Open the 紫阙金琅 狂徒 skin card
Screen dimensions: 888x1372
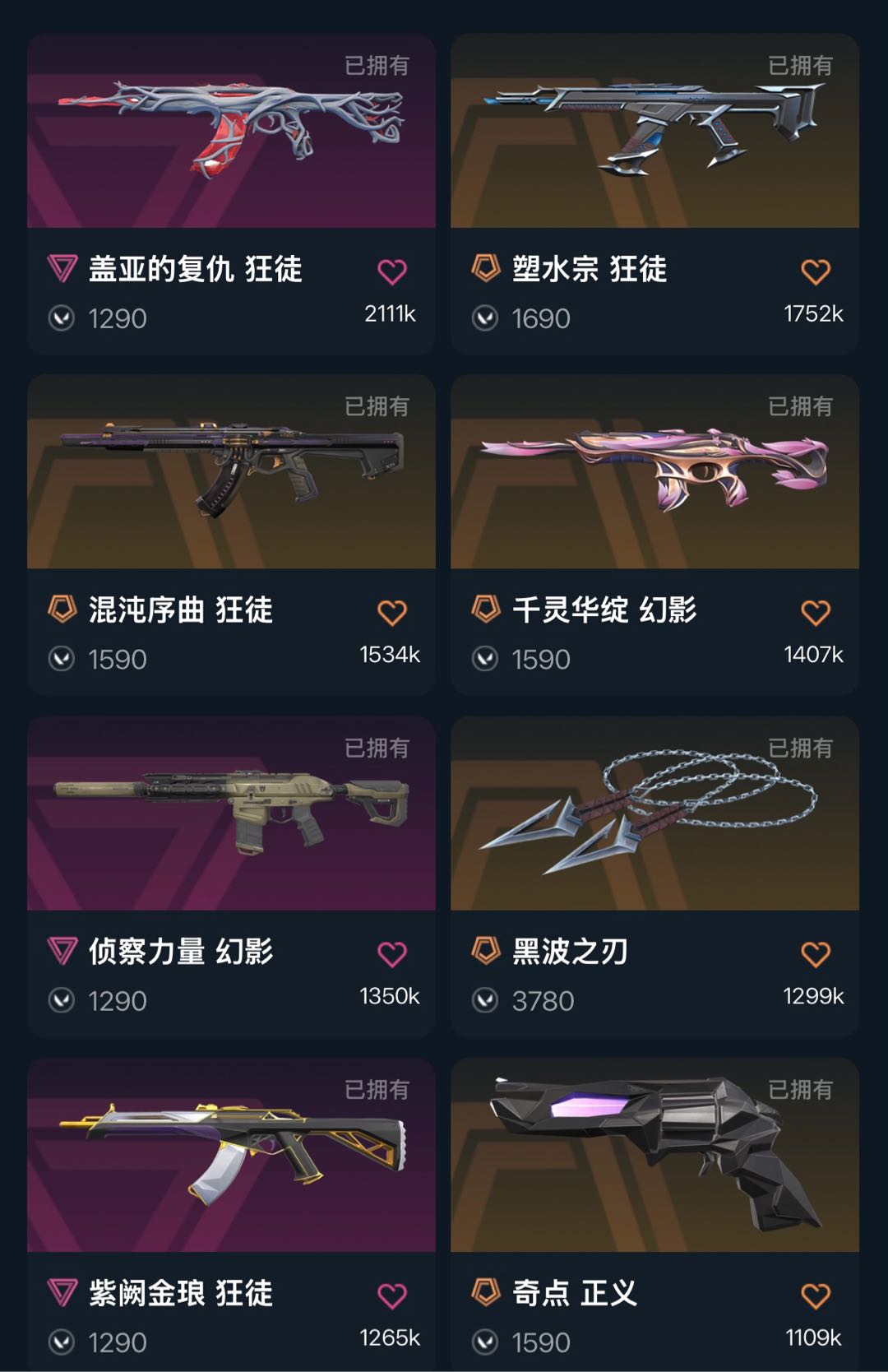tap(231, 1155)
